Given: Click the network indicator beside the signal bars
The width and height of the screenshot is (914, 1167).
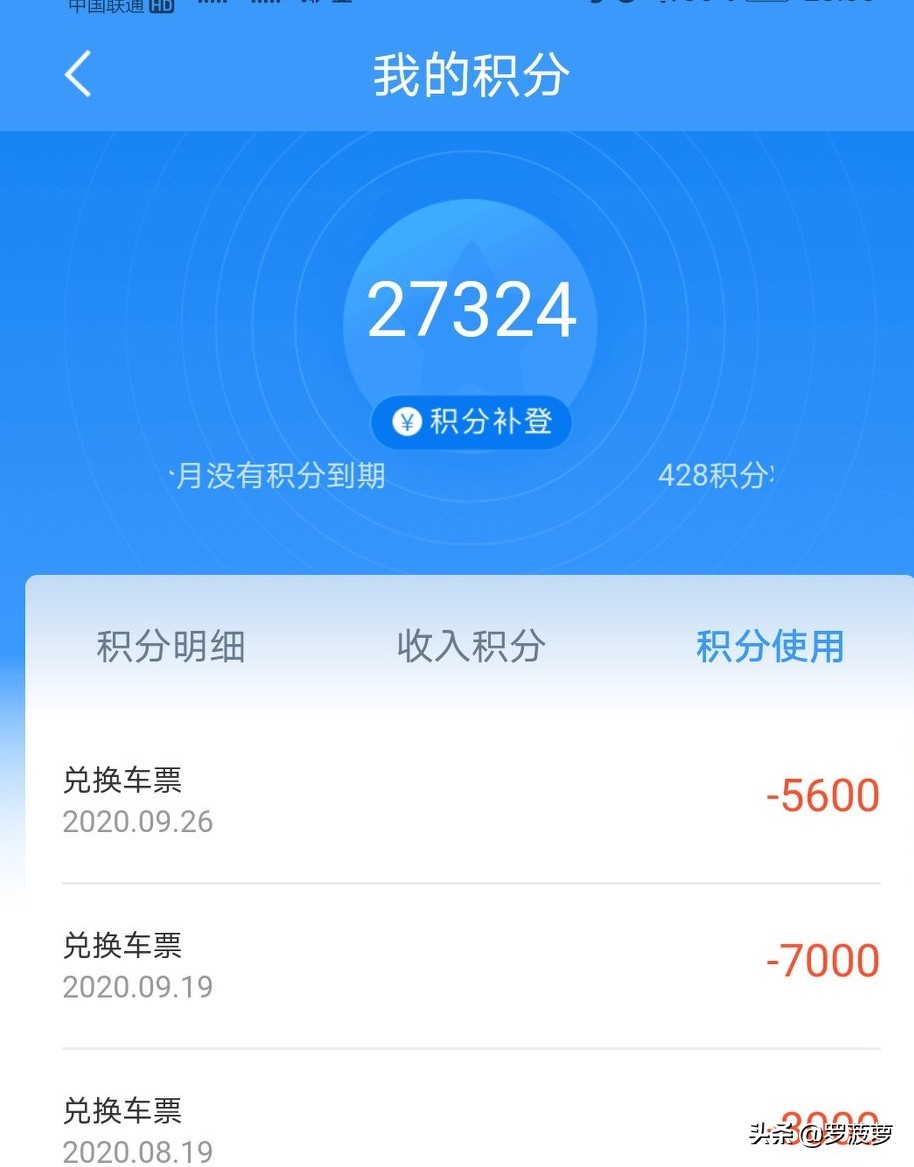Looking at the screenshot, I should [312, 4].
